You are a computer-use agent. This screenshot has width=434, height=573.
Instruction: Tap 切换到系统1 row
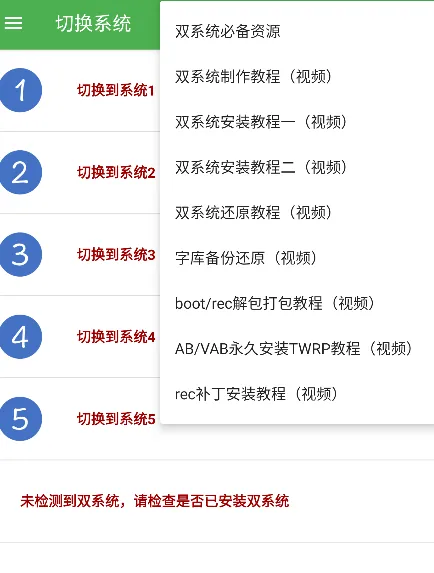[x=80, y=90]
